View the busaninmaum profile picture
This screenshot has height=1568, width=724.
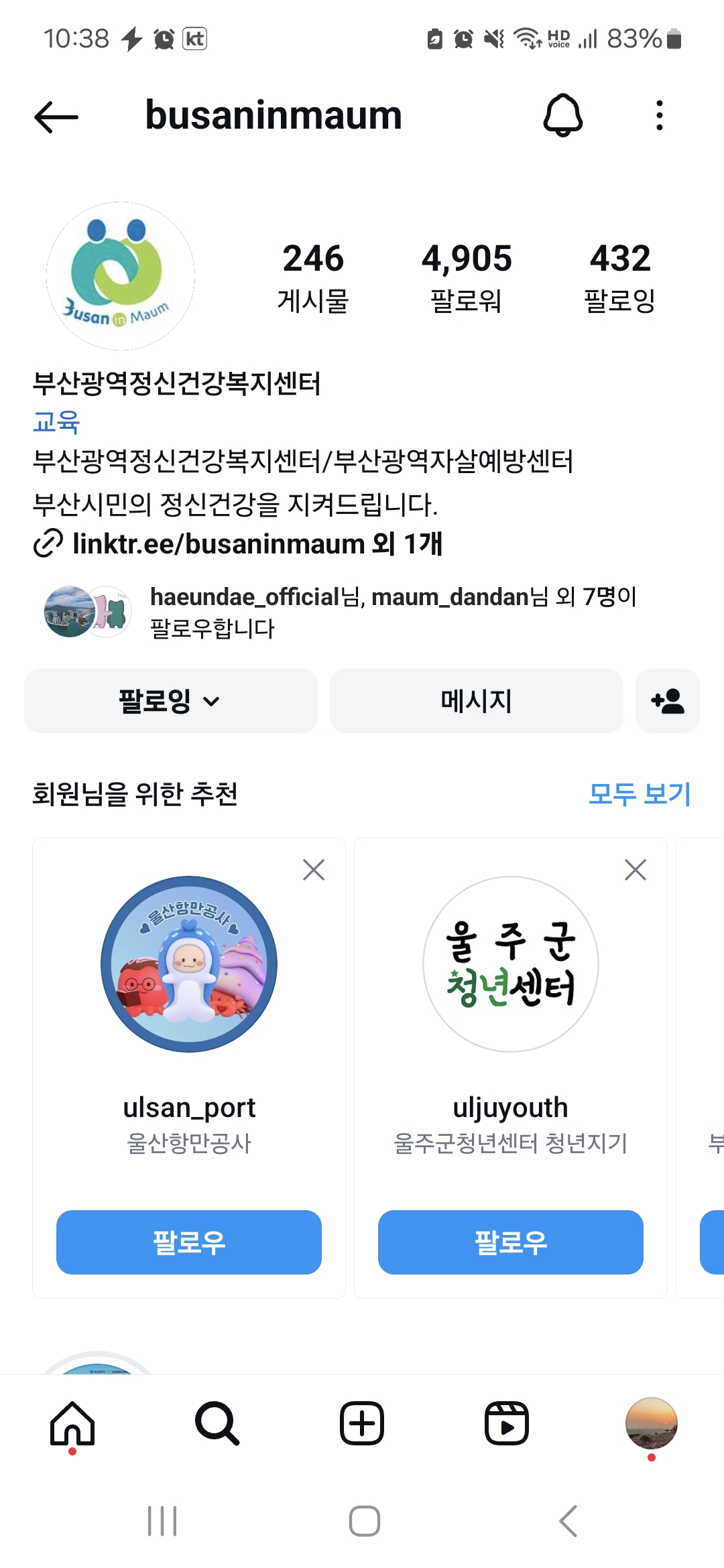click(x=121, y=276)
